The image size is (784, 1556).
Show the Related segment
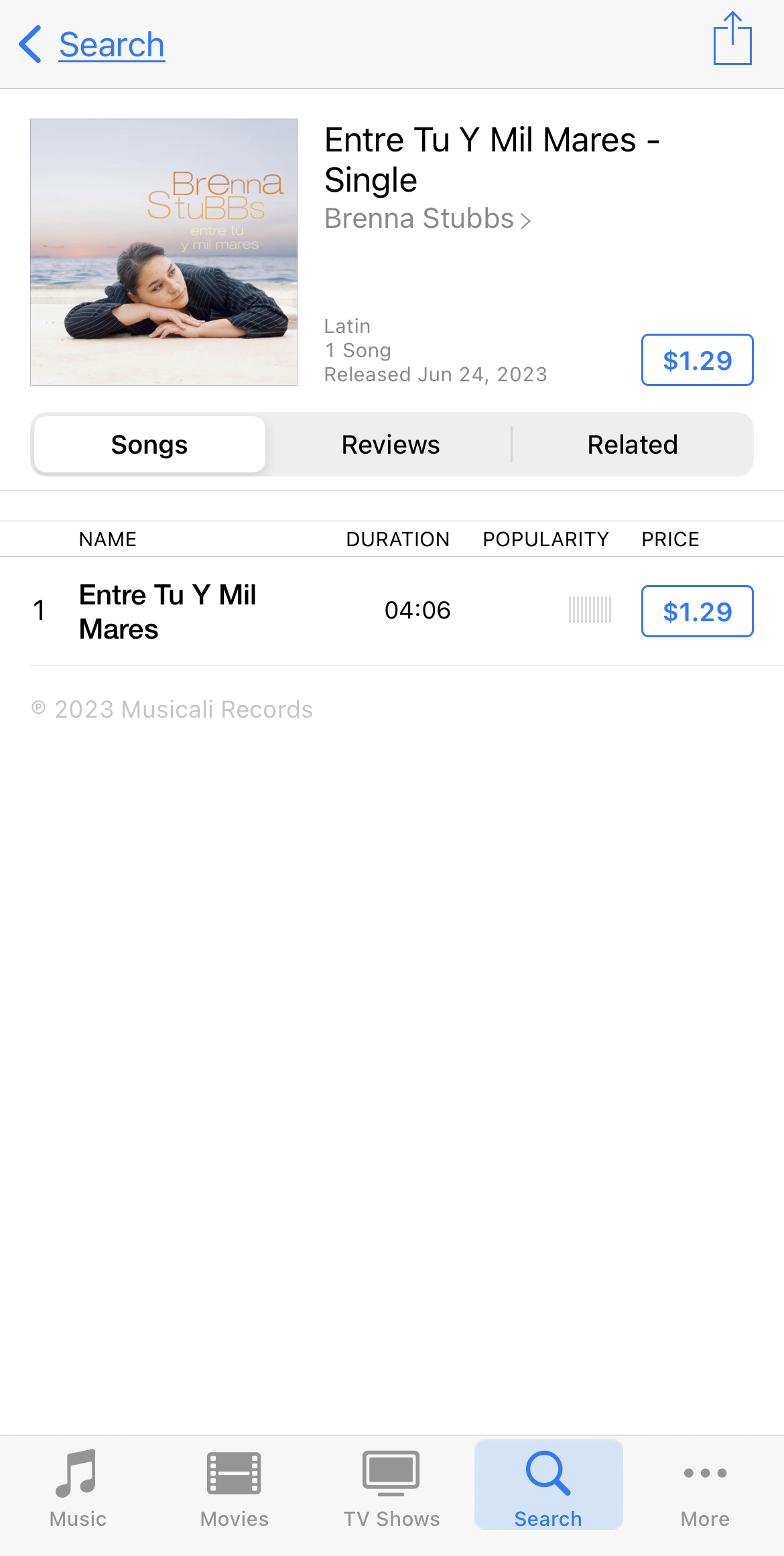(x=632, y=445)
